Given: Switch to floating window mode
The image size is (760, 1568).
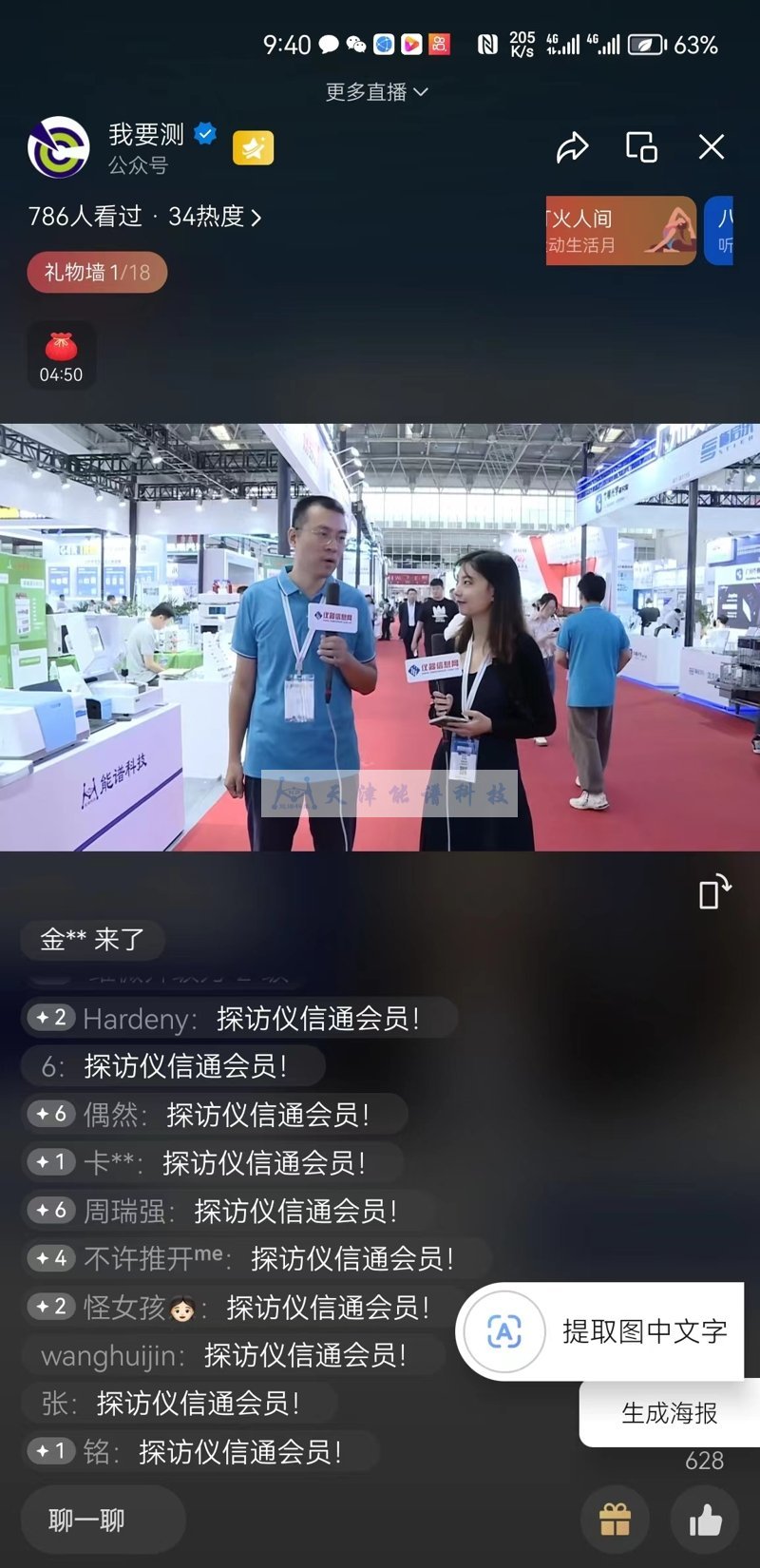Looking at the screenshot, I should pos(641,147).
